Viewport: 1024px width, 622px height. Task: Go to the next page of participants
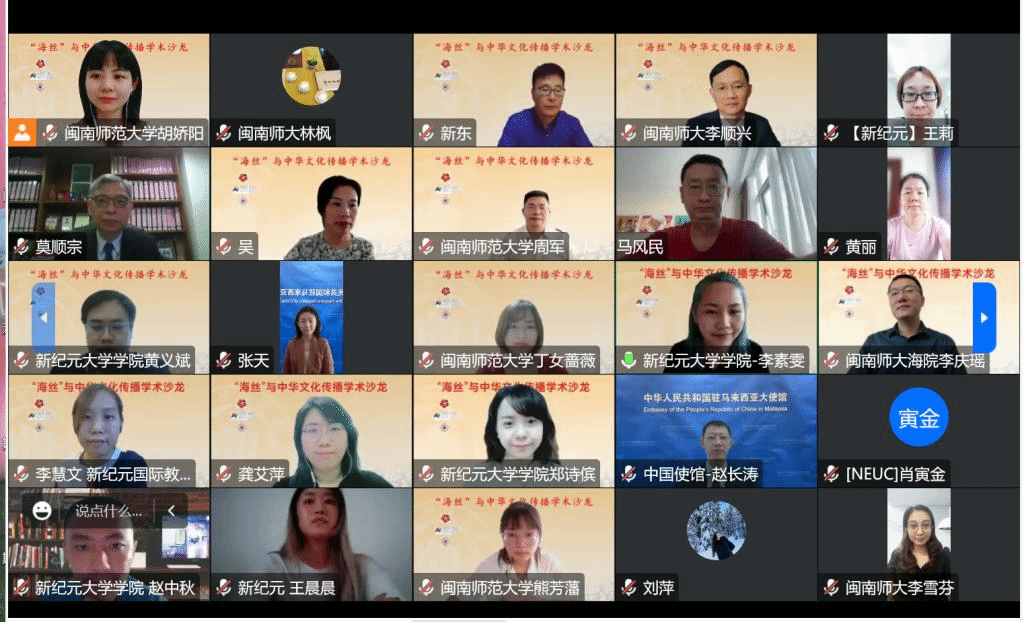tap(984, 317)
